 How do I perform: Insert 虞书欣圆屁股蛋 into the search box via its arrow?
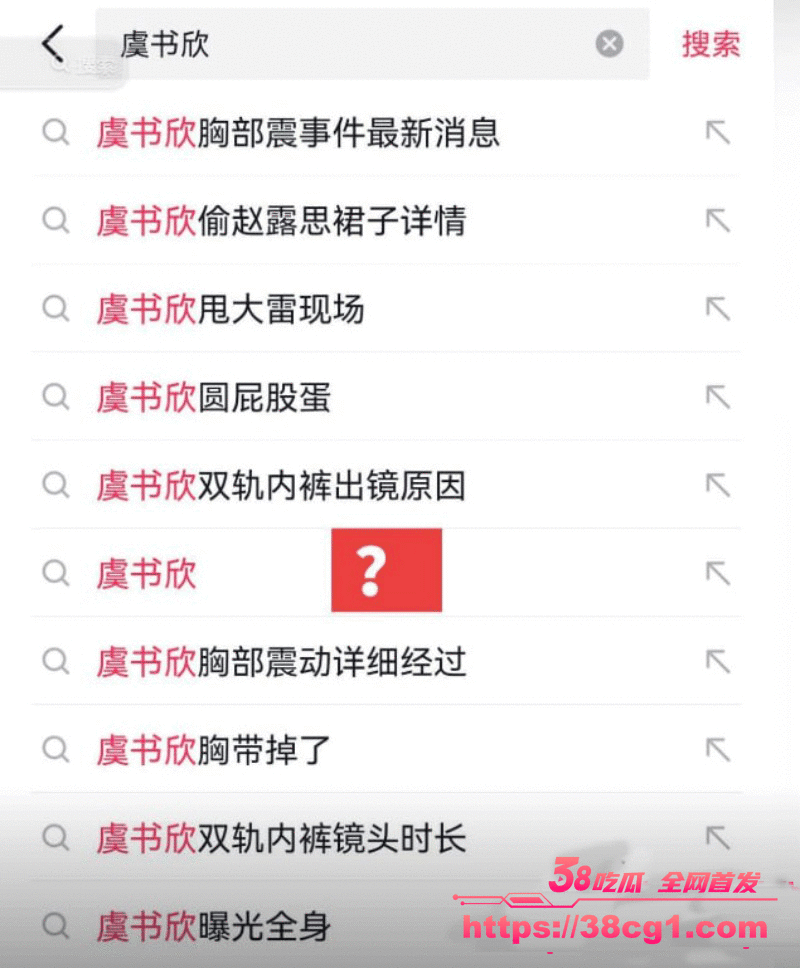pos(717,397)
